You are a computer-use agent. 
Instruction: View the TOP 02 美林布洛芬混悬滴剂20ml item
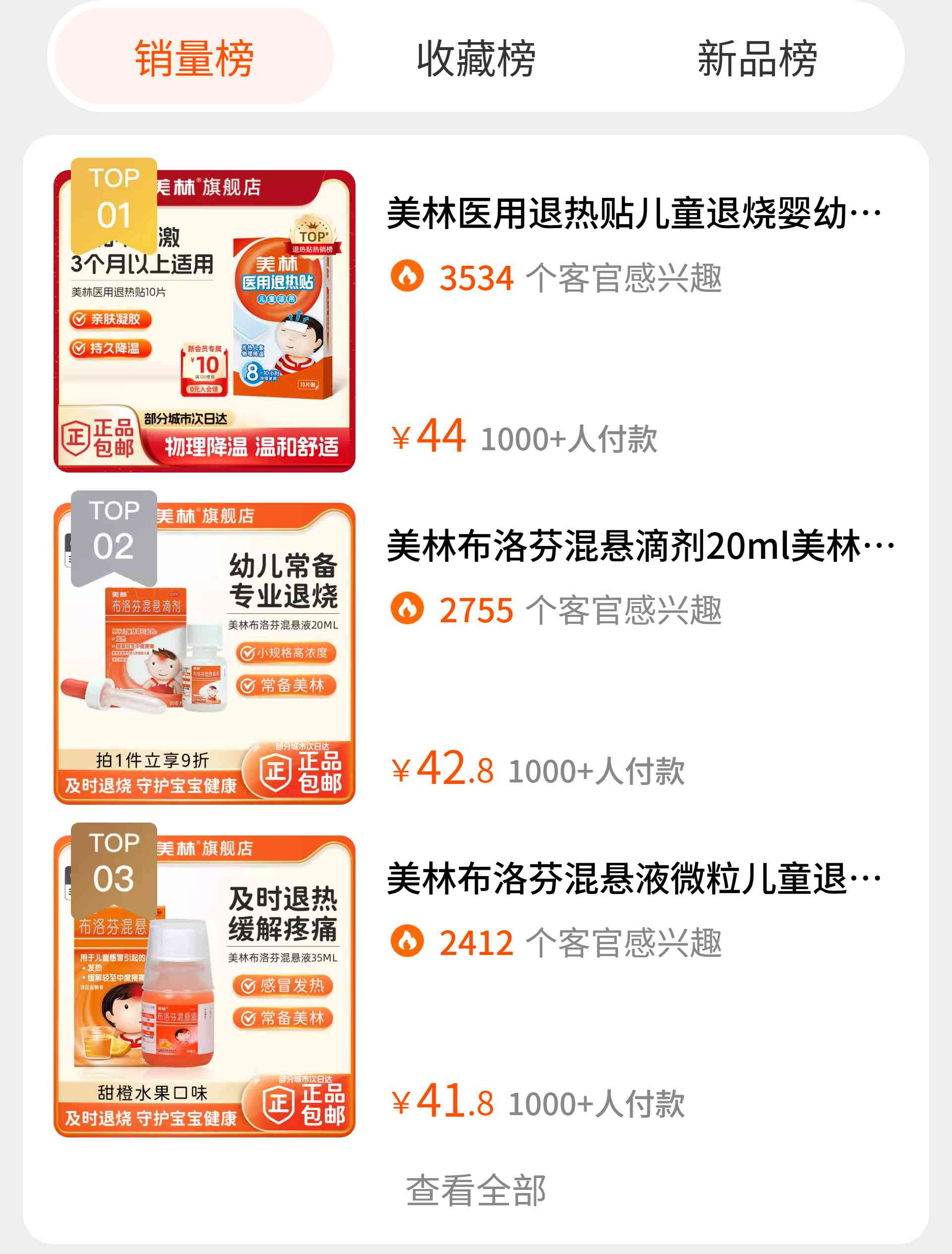point(639,546)
